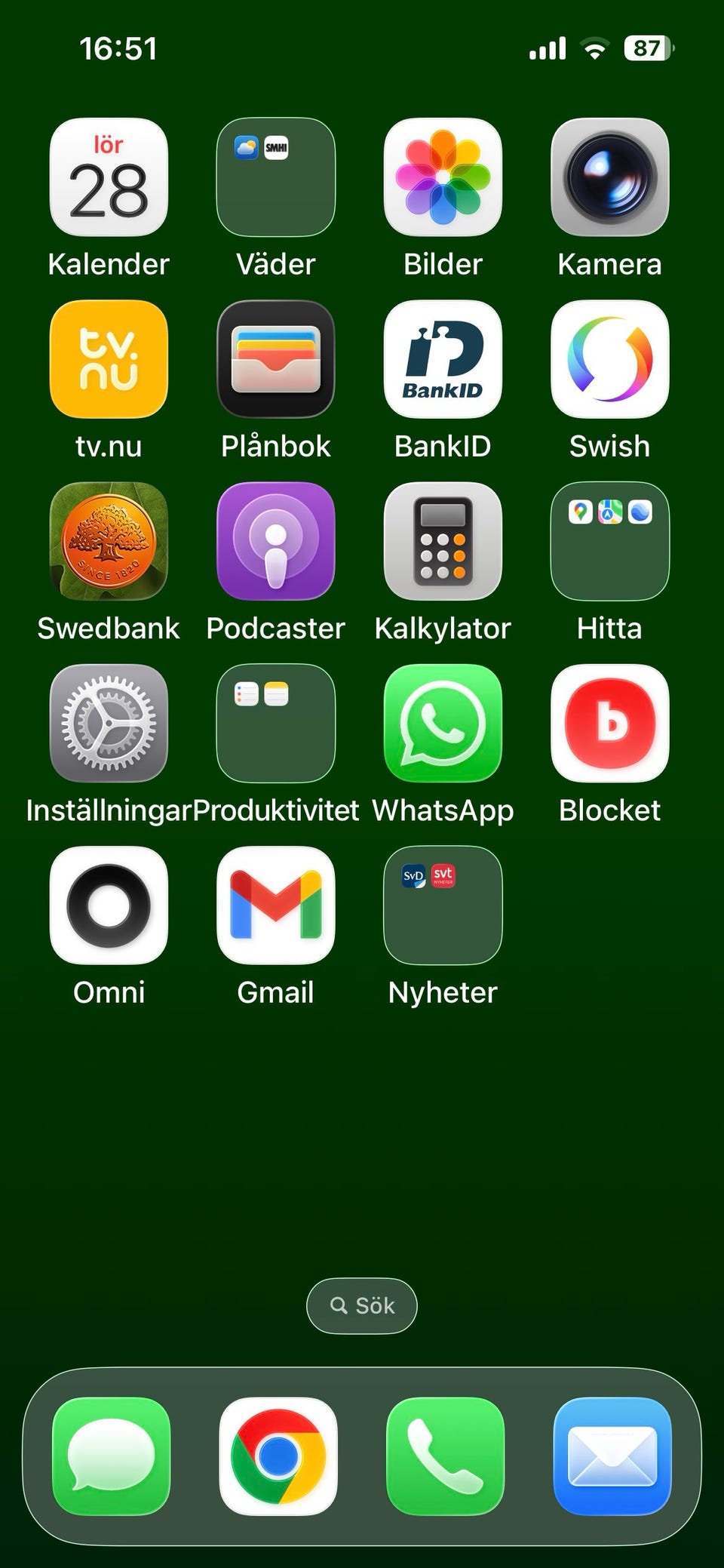
Task: Open the Podcaster app
Action: [276, 541]
